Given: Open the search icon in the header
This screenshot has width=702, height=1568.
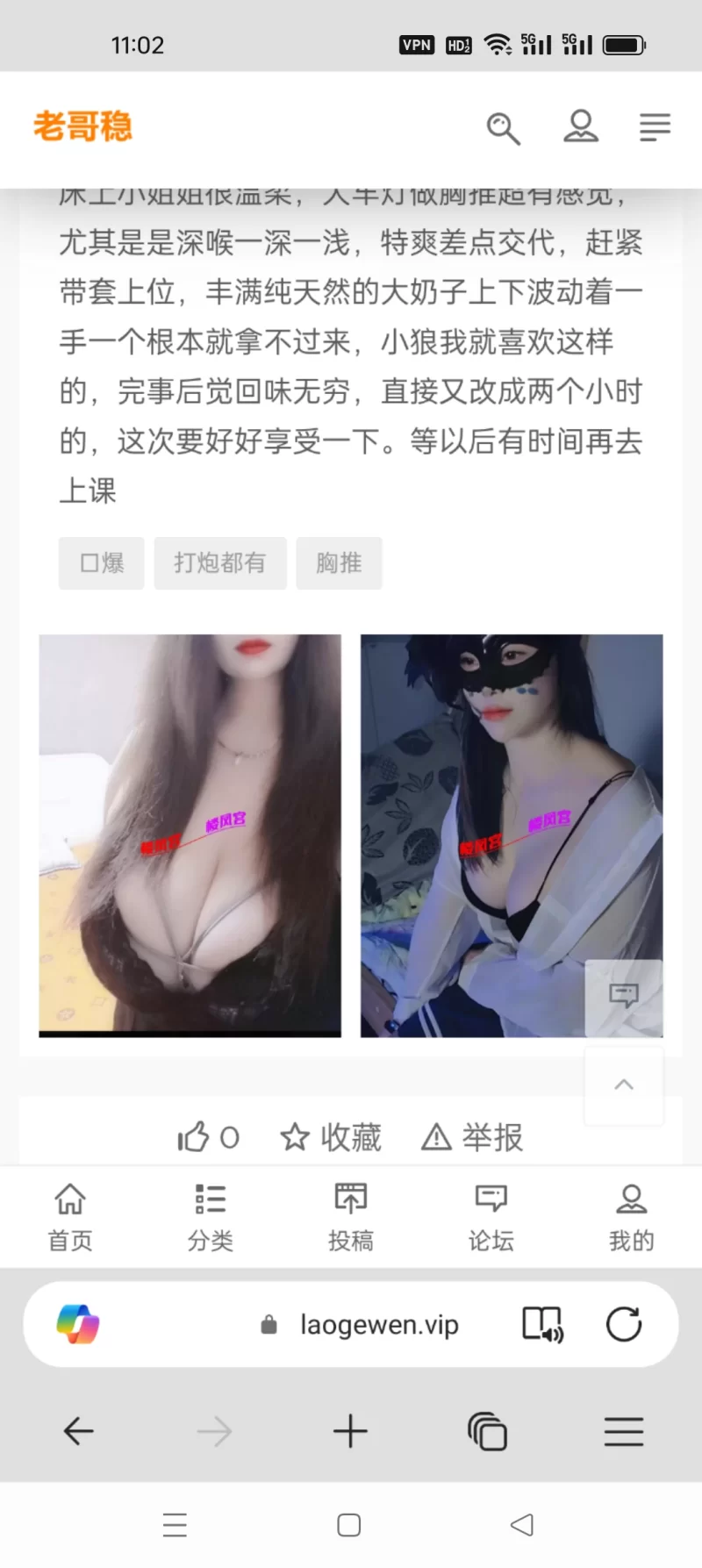Looking at the screenshot, I should pos(504,128).
